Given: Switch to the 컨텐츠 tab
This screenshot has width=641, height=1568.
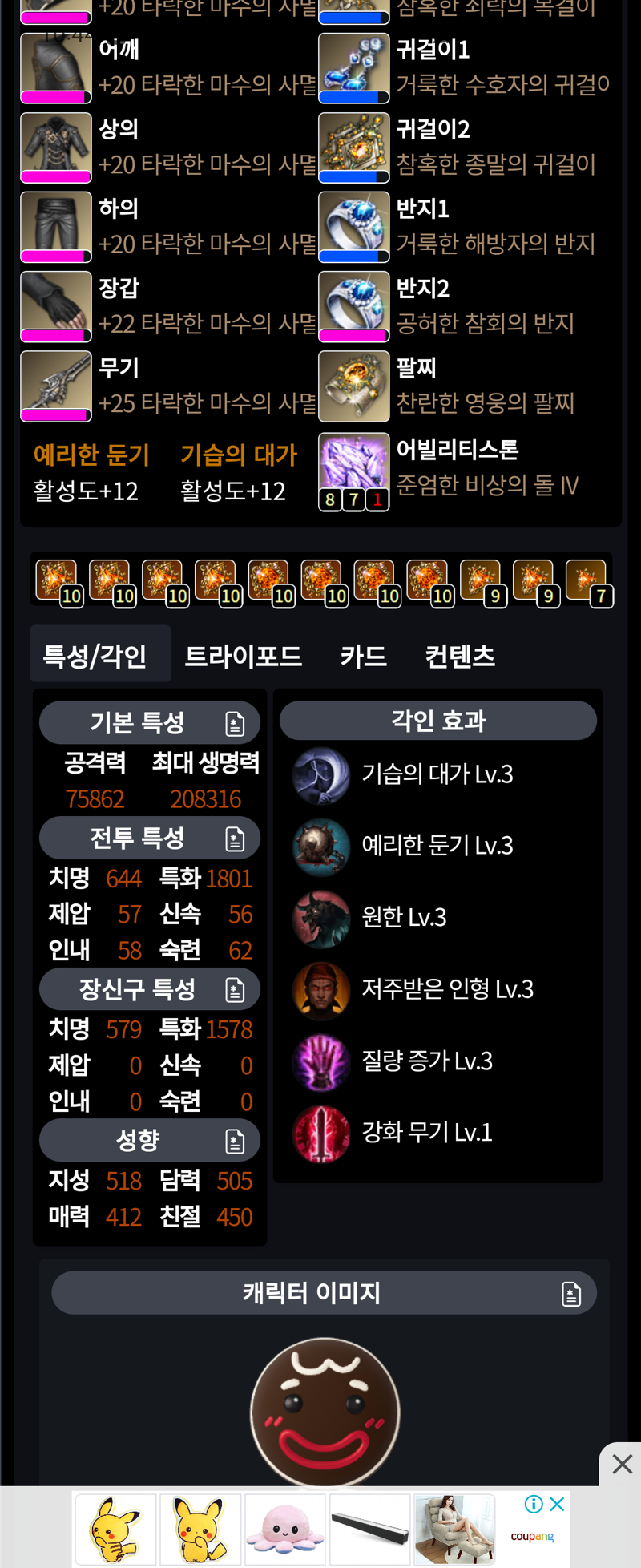Looking at the screenshot, I should (460, 657).
